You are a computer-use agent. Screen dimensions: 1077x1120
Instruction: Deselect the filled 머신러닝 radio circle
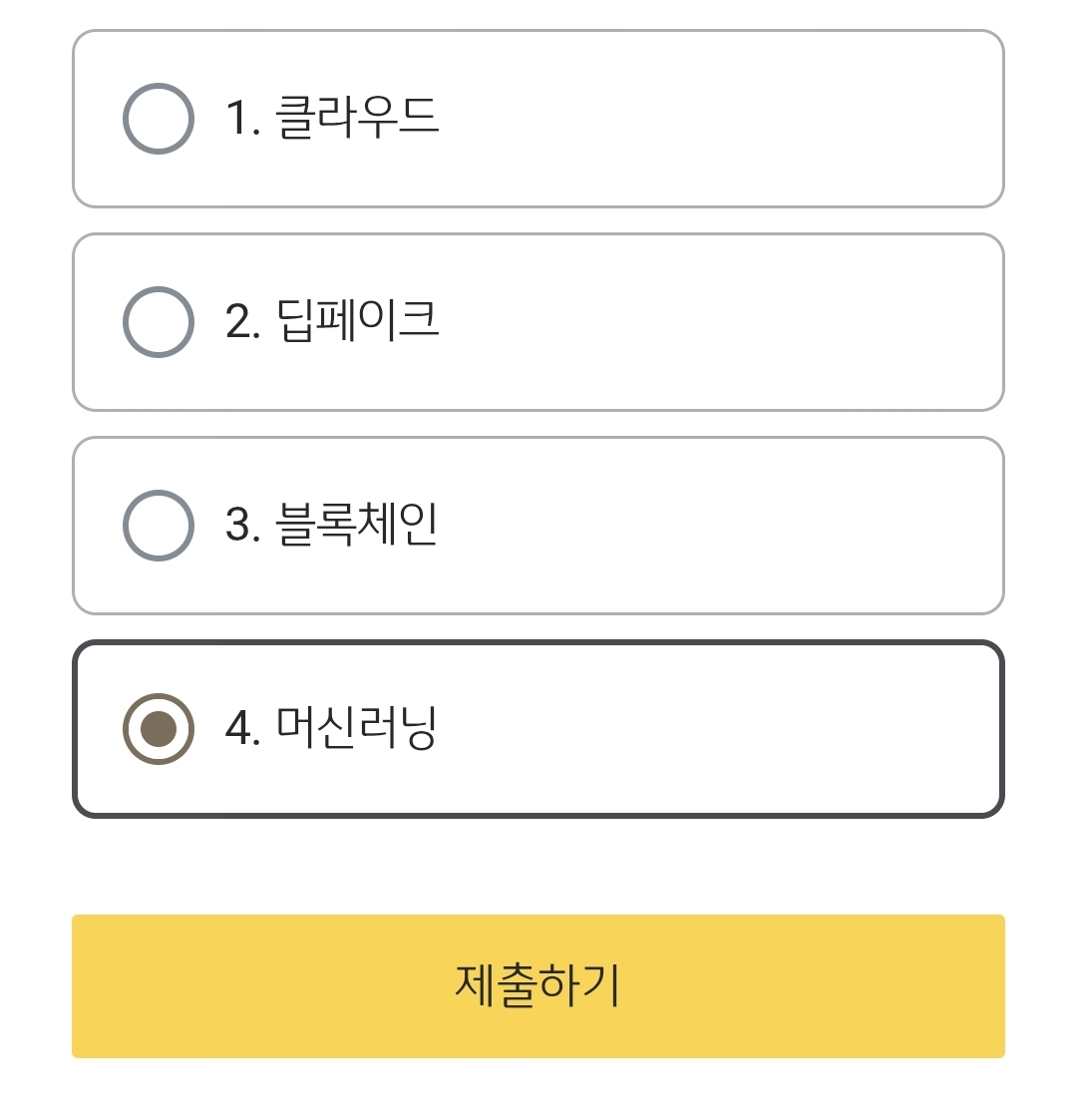coord(158,729)
